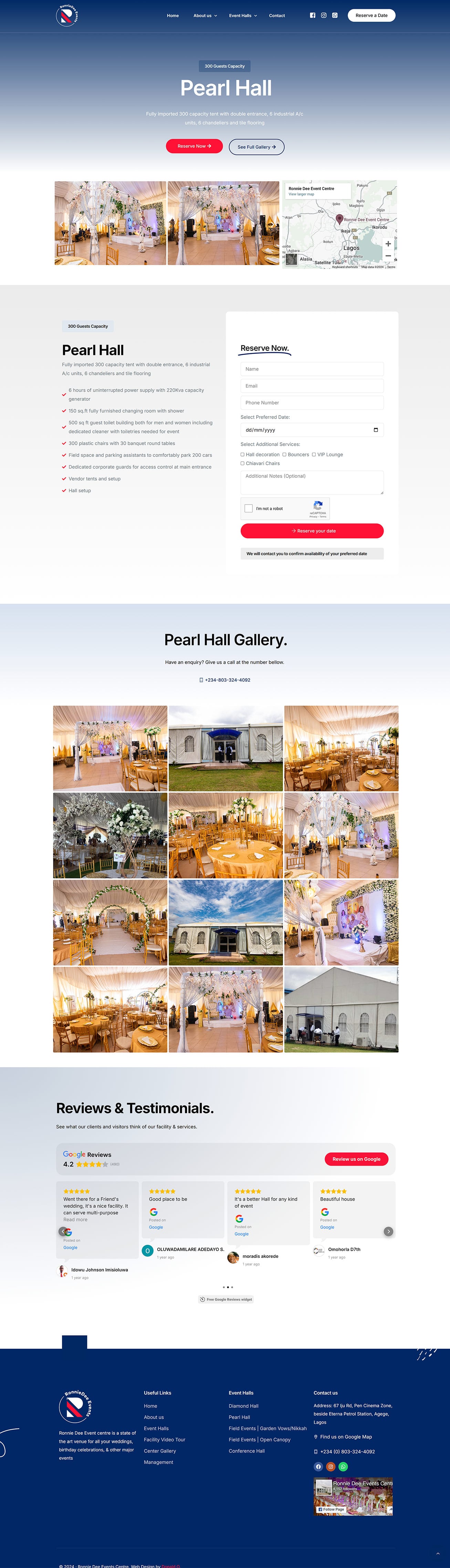Open the Home nav link
Viewport: 450px width, 1568px height.
[173, 16]
